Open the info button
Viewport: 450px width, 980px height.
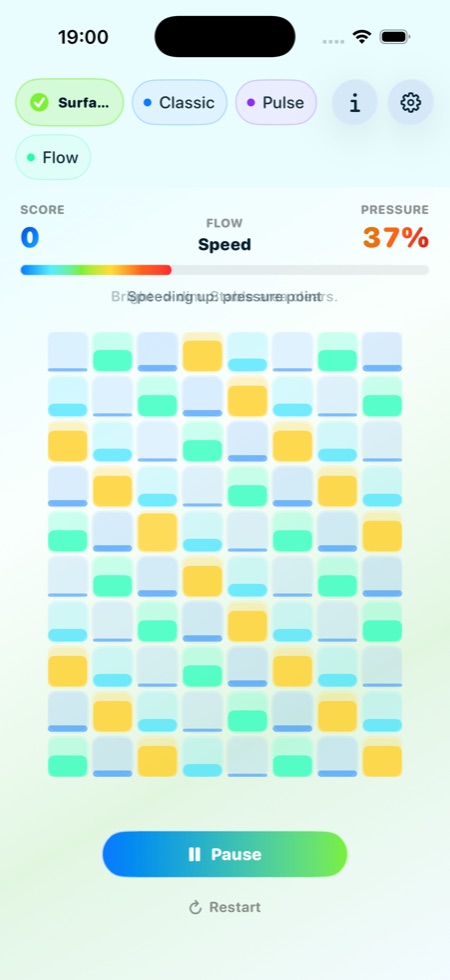click(354, 102)
